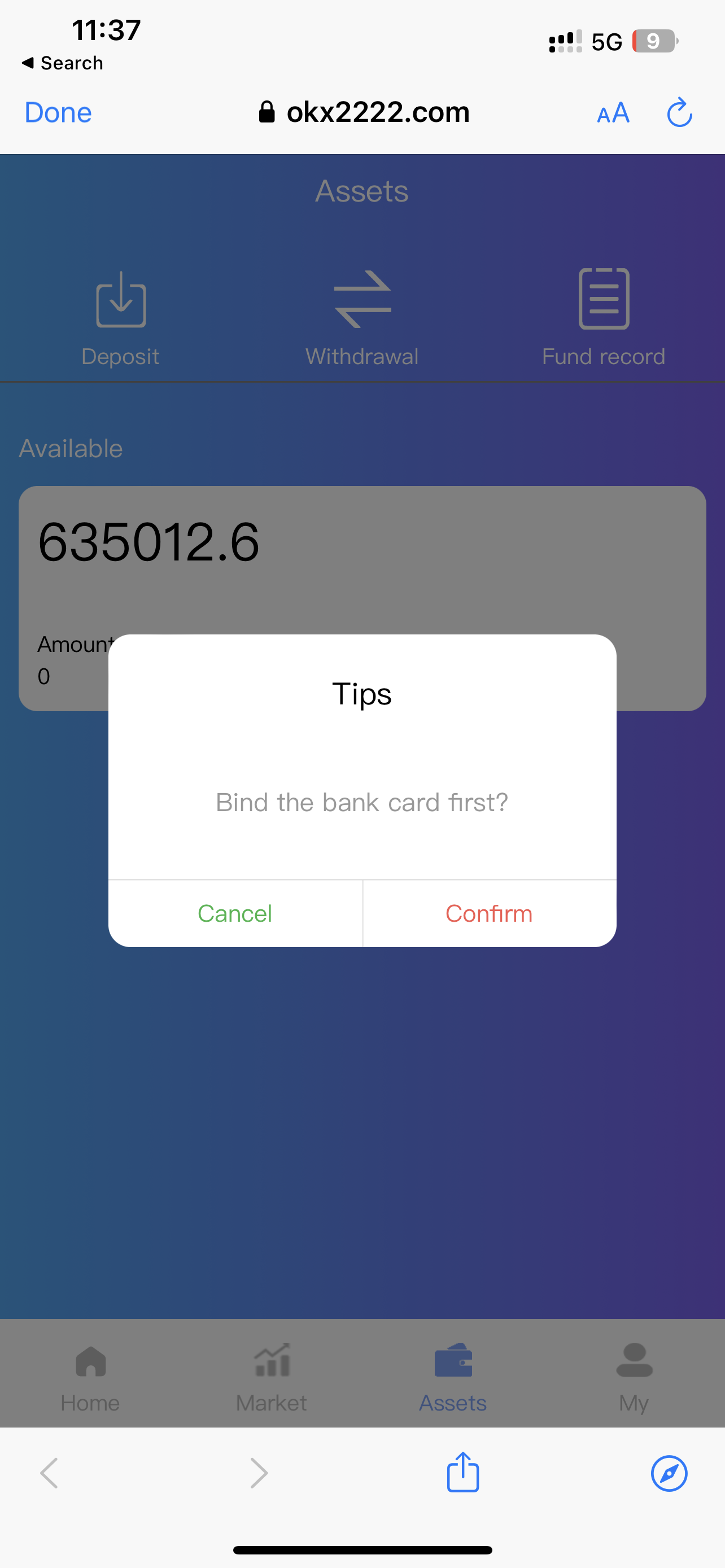Open the AA text size menu
The height and width of the screenshot is (1568, 725).
coord(613,113)
